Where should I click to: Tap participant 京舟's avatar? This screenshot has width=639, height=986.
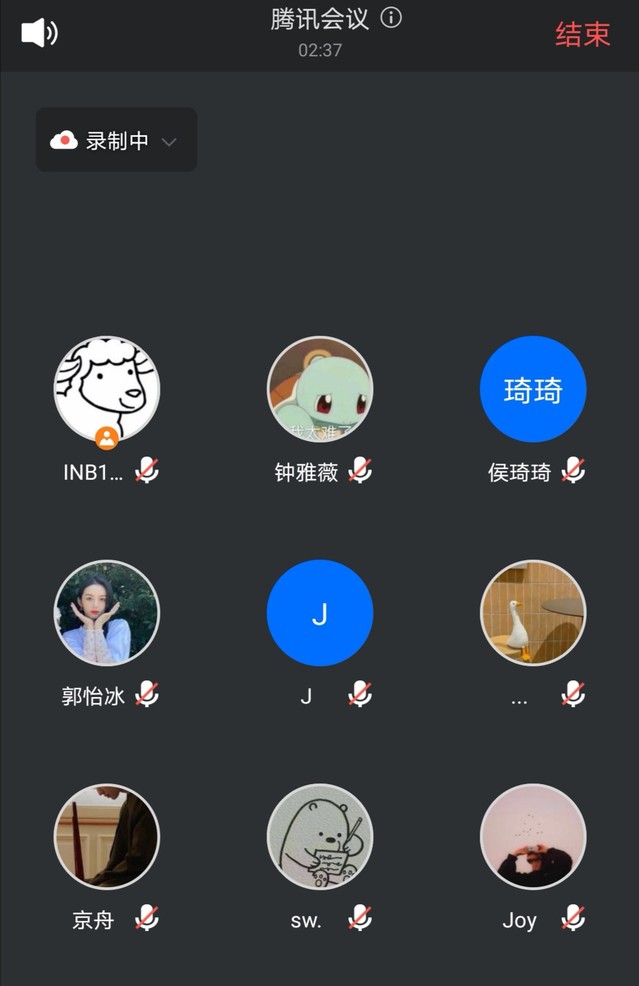[106, 836]
